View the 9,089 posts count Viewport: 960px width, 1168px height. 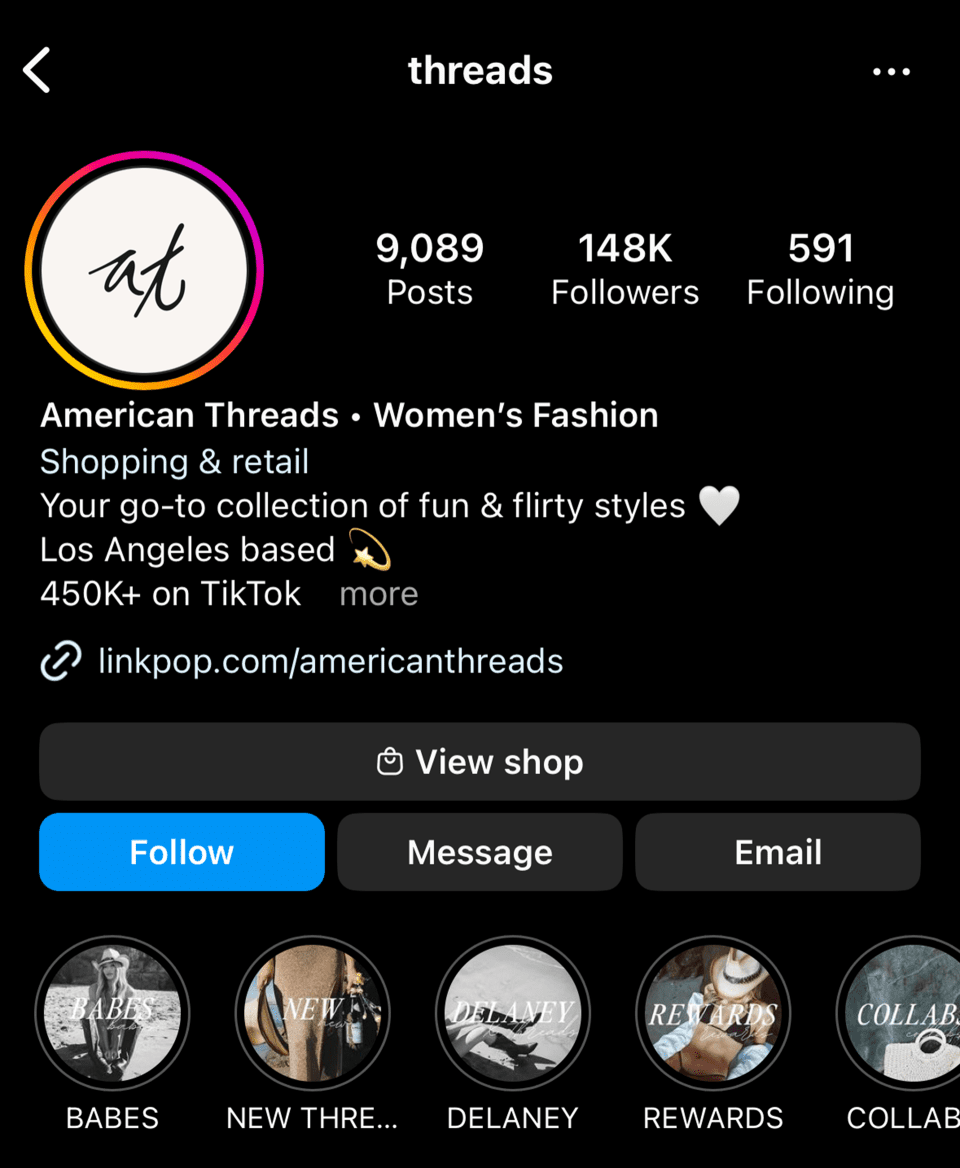429,267
